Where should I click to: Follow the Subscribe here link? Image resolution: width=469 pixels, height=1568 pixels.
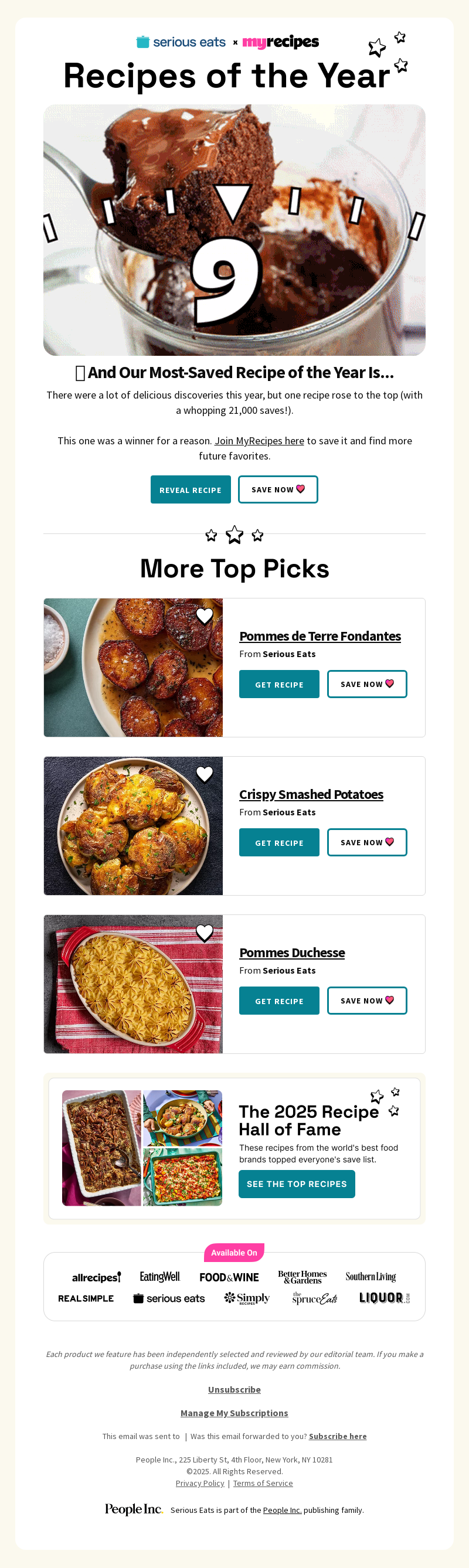pos(338,1437)
